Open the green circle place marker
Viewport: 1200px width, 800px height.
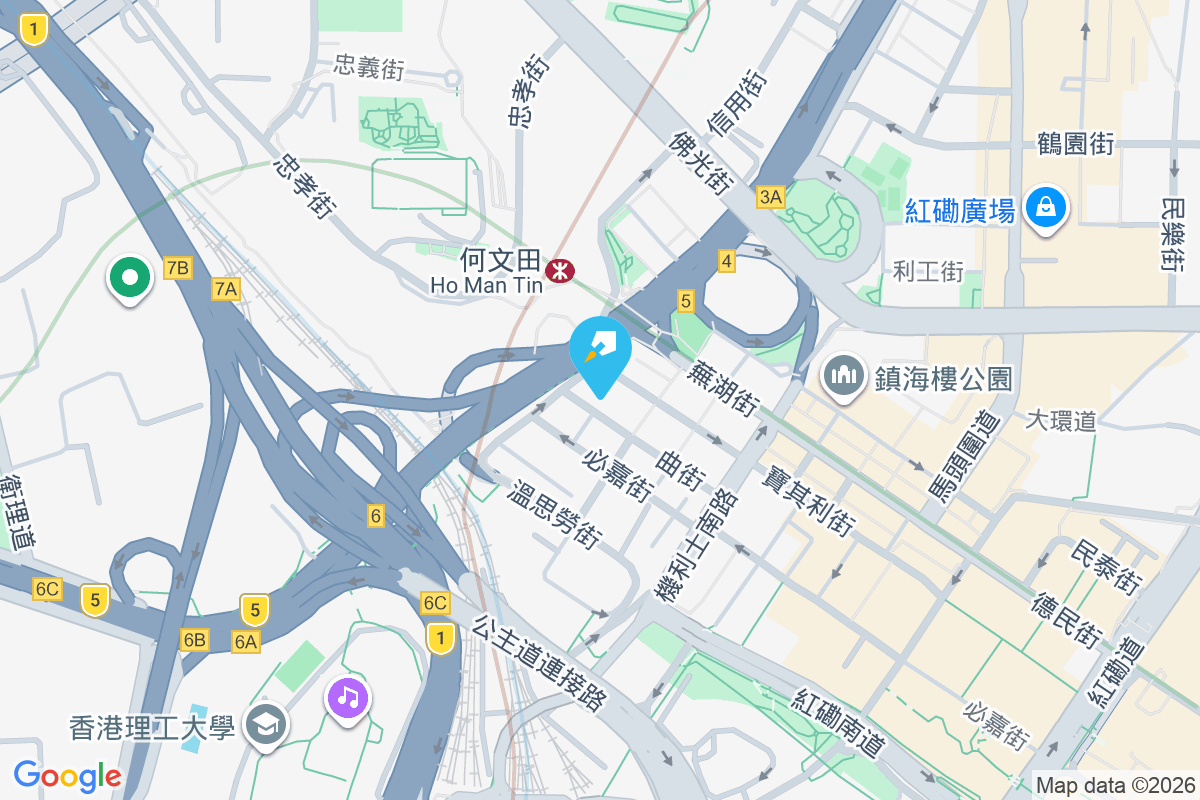[130, 277]
